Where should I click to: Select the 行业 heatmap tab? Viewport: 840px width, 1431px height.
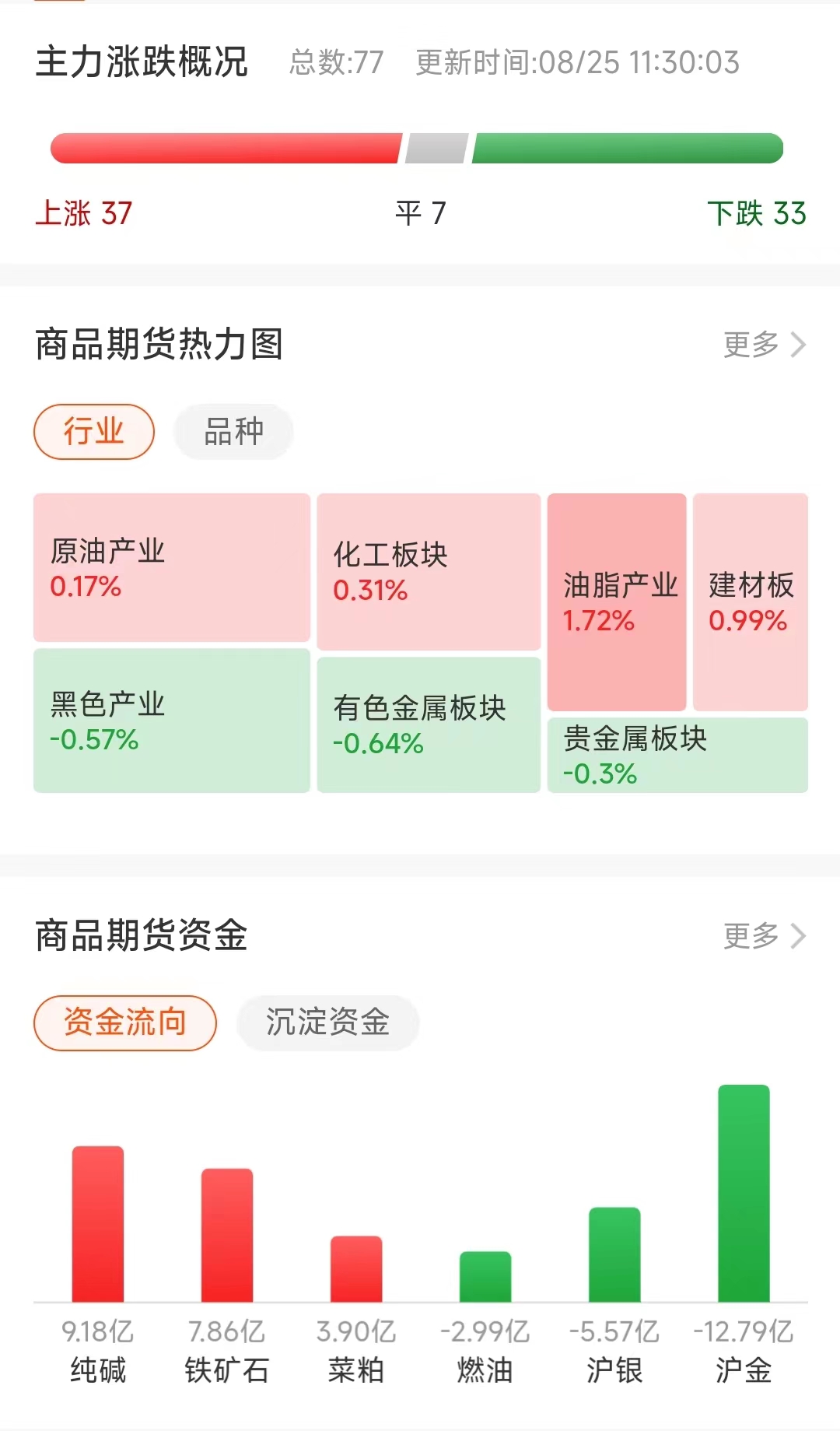pyautogui.click(x=94, y=432)
